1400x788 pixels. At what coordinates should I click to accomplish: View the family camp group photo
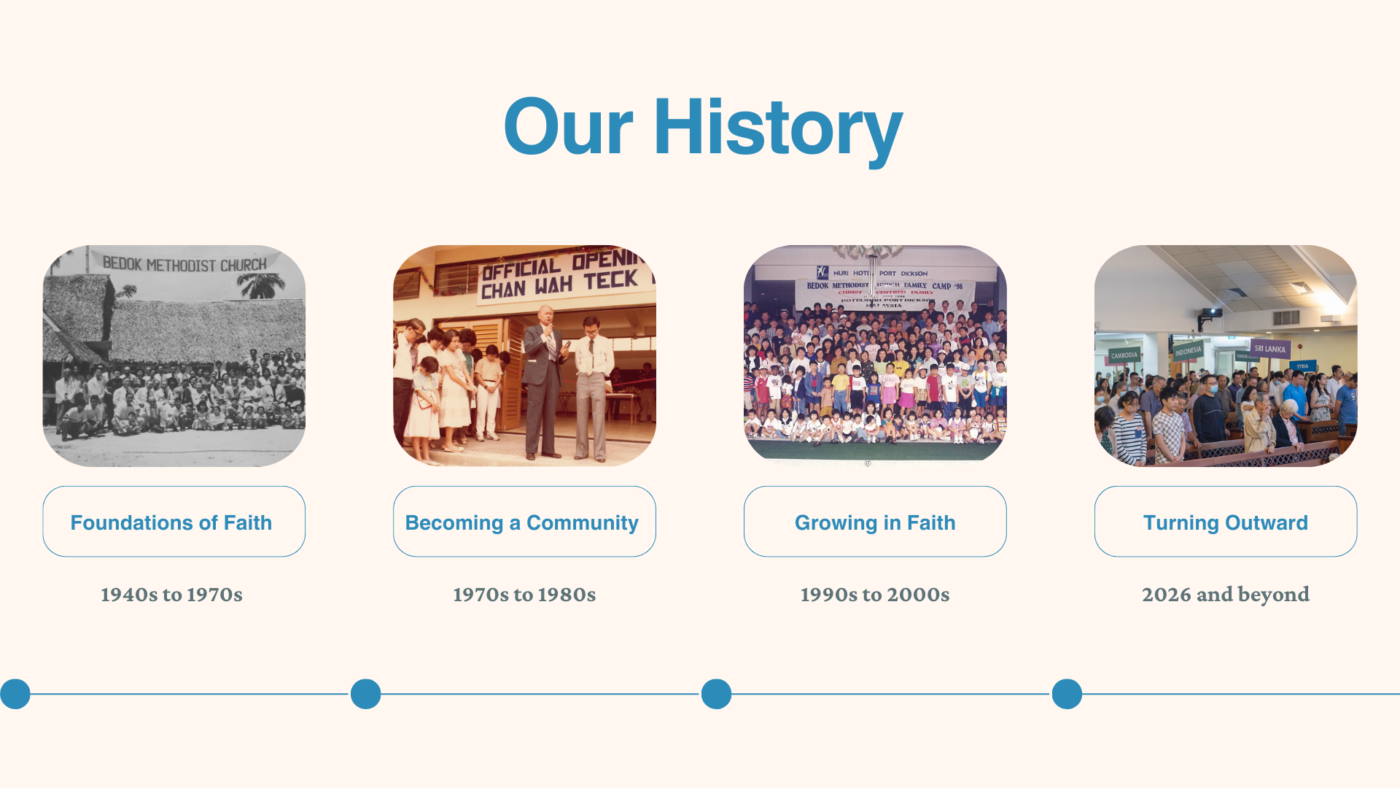pos(875,354)
